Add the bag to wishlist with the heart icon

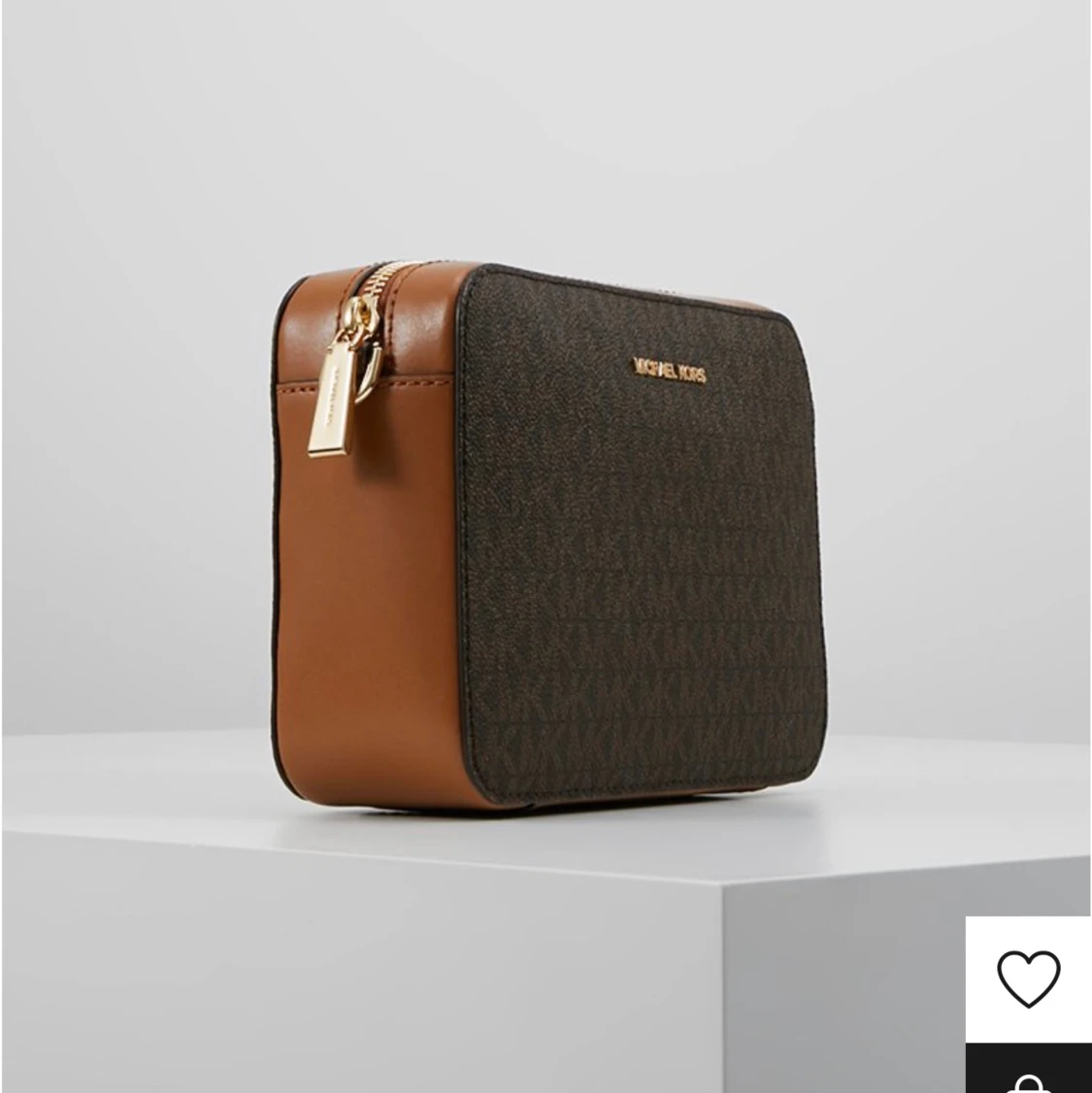point(1029,978)
